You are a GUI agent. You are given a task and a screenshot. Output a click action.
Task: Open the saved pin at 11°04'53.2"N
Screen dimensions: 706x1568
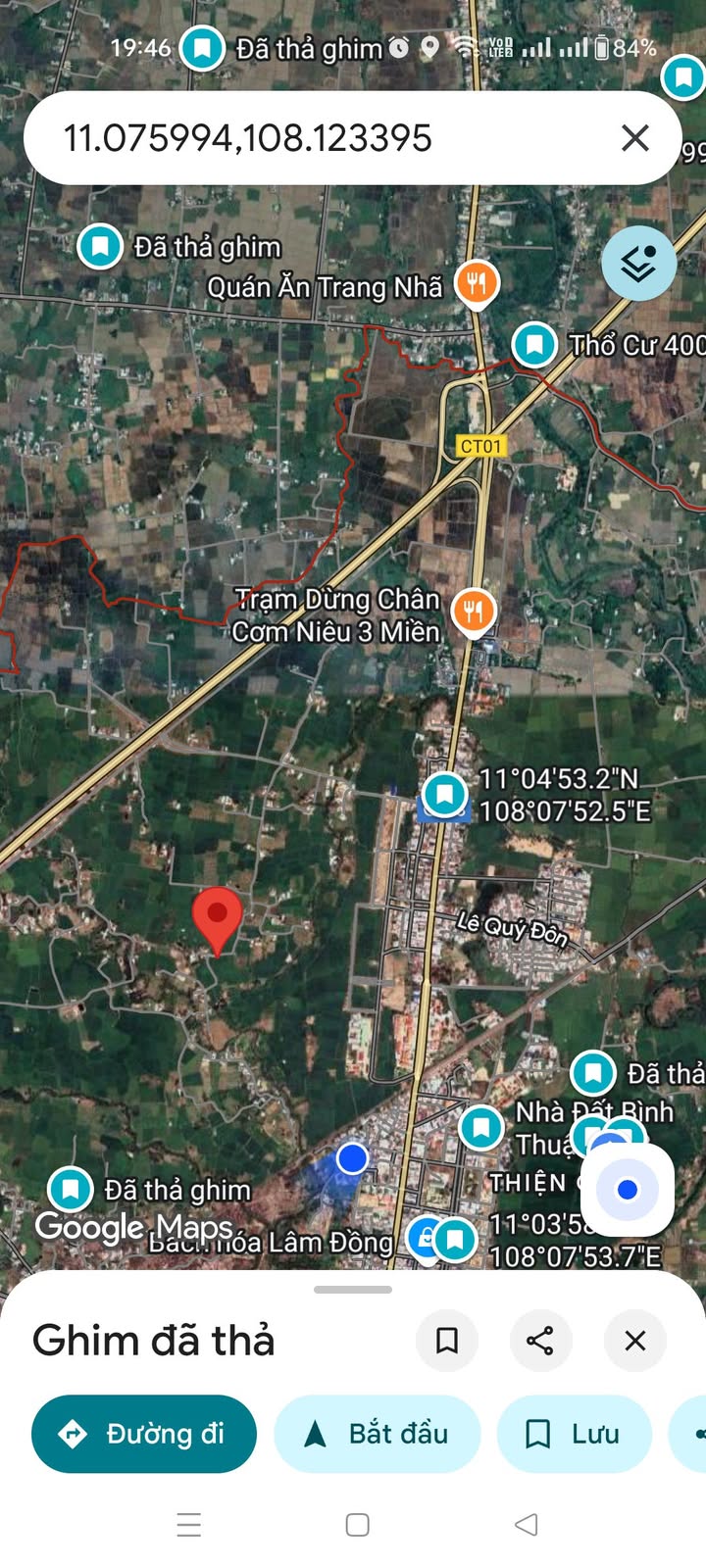(445, 793)
